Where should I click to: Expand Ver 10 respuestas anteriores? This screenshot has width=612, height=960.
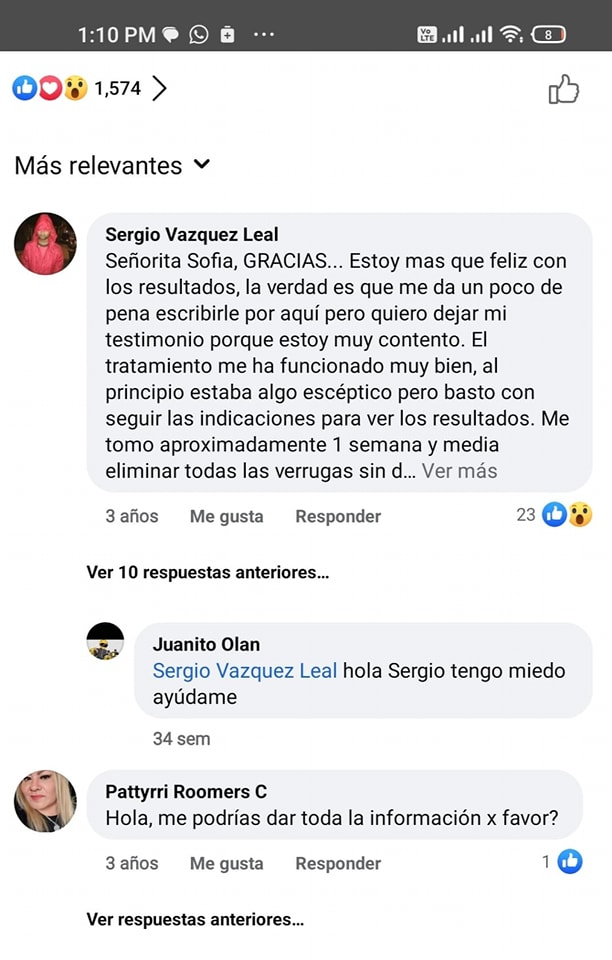[208, 572]
